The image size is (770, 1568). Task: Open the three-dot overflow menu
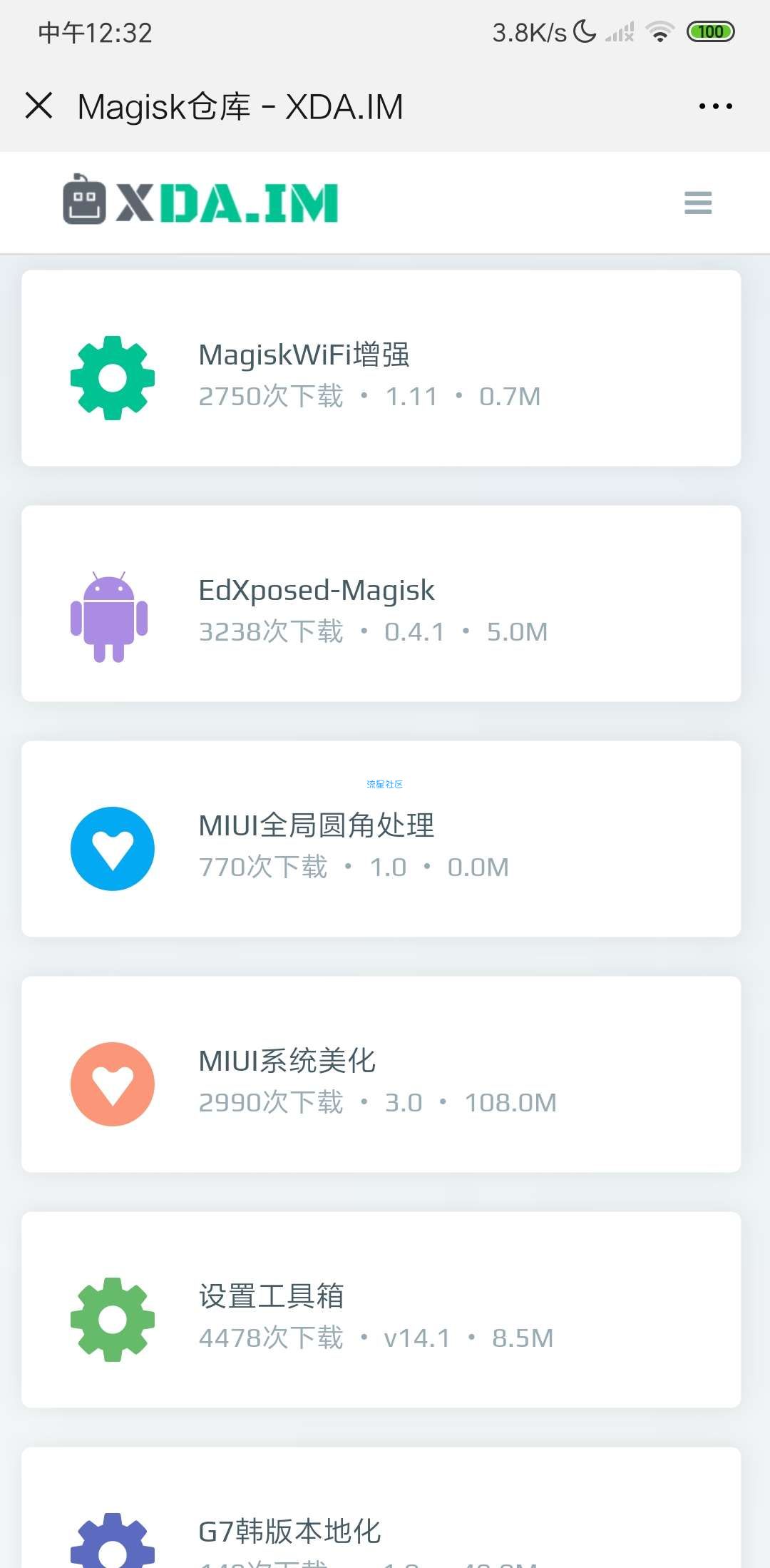click(715, 106)
